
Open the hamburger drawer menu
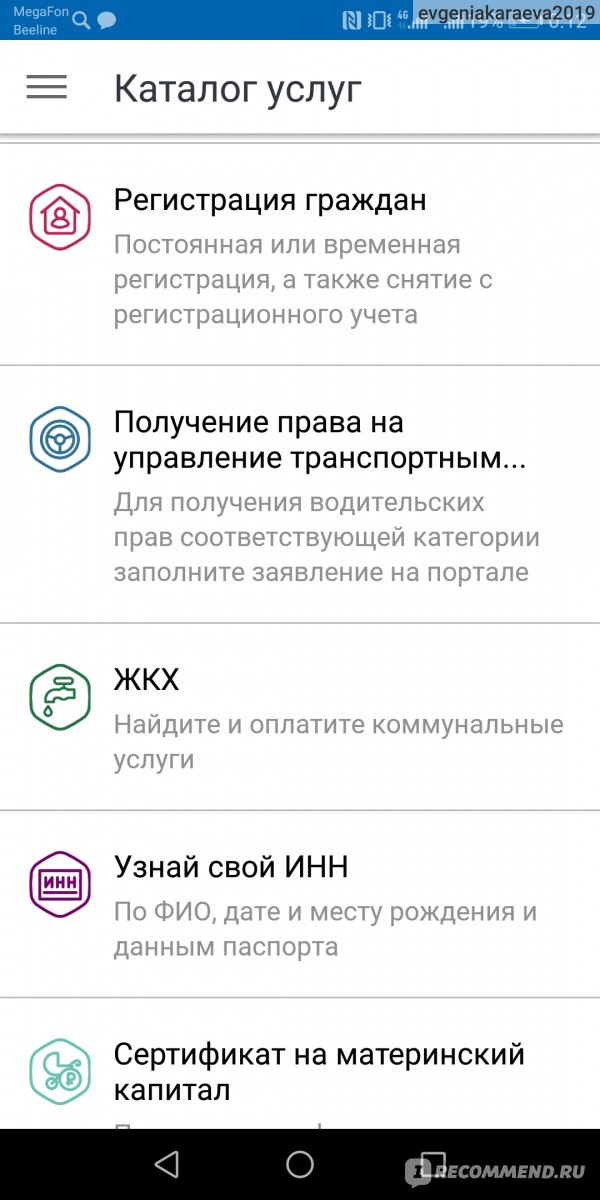(47, 88)
